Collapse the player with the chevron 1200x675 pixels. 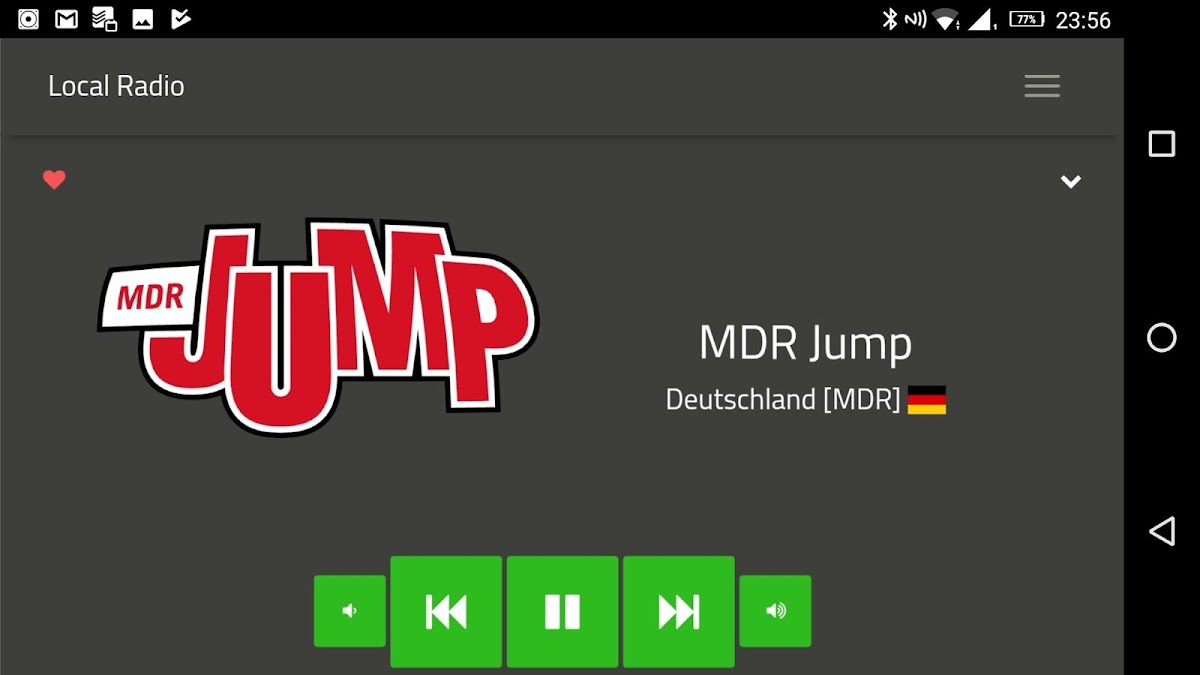click(x=1070, y=181)
